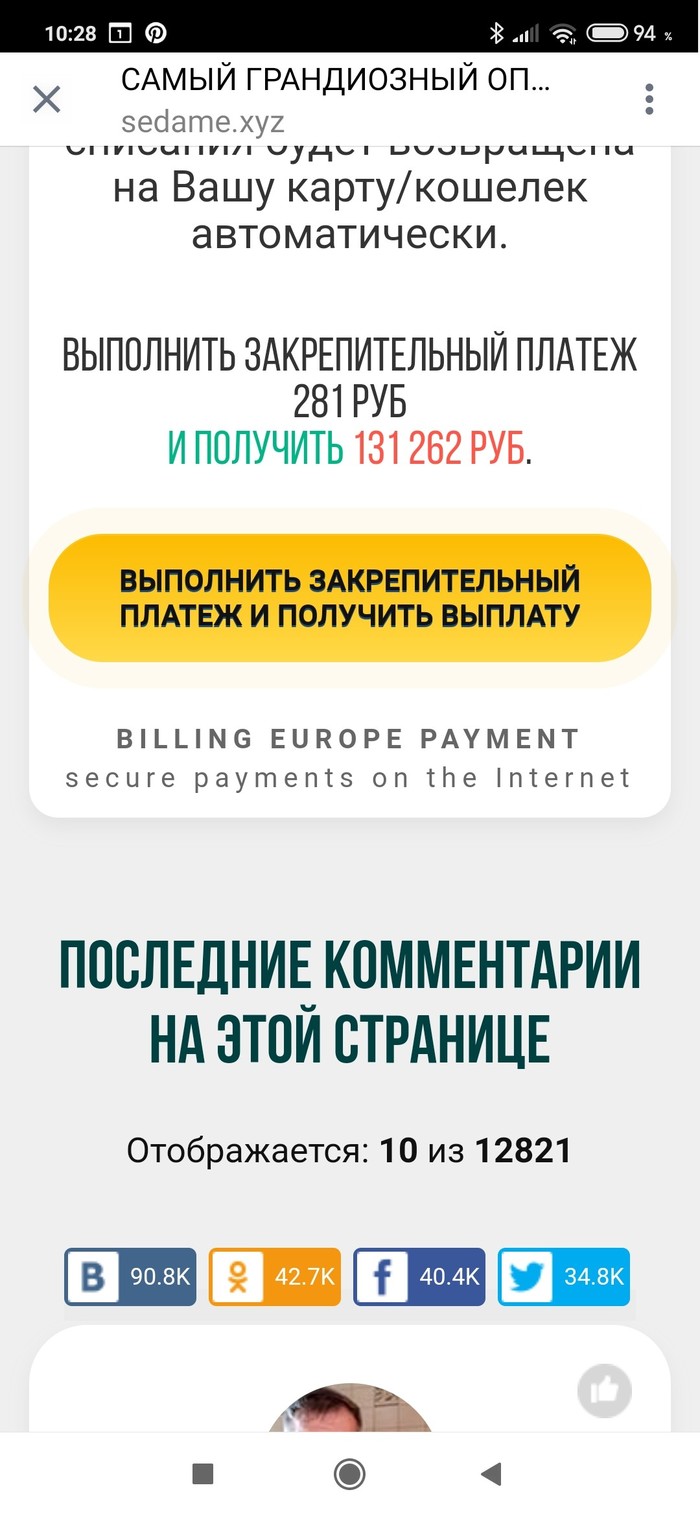The image size is (700, 1516).
Task: Open the browser overflow menu
Action: [649, 99]
